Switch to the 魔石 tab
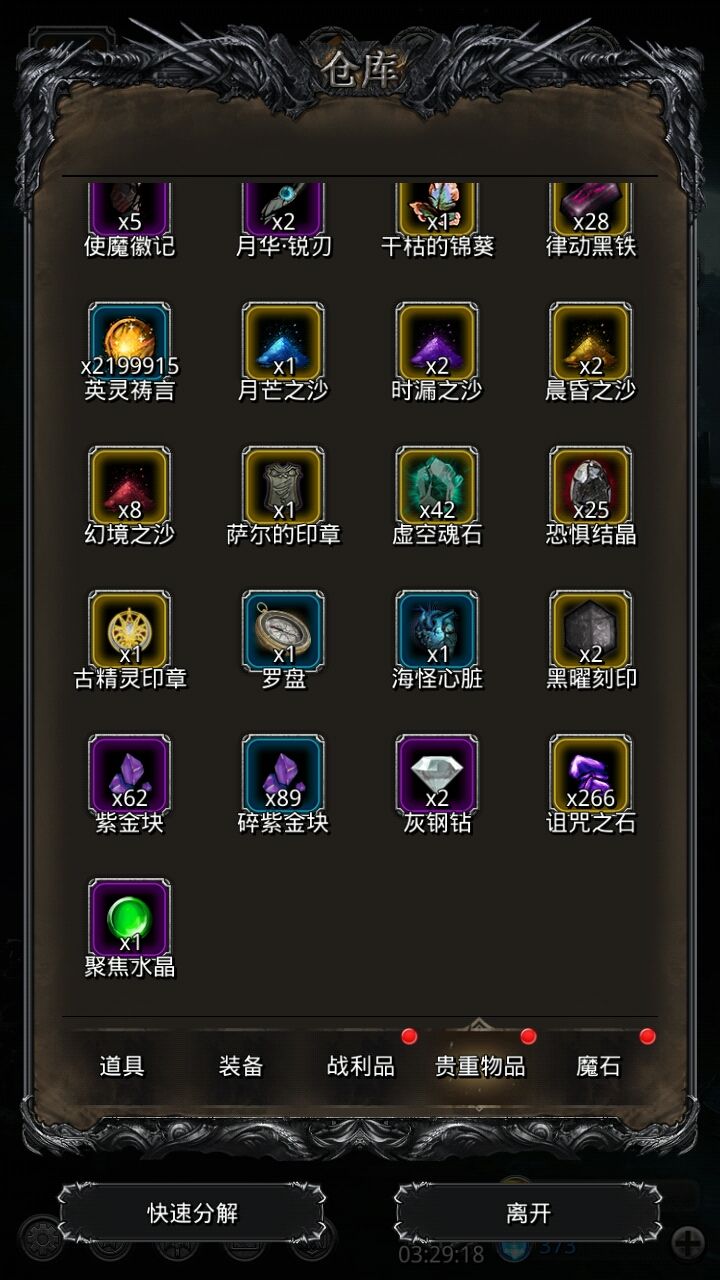The width and height of the screenshot is (720, 1280). pos(599,1066)
